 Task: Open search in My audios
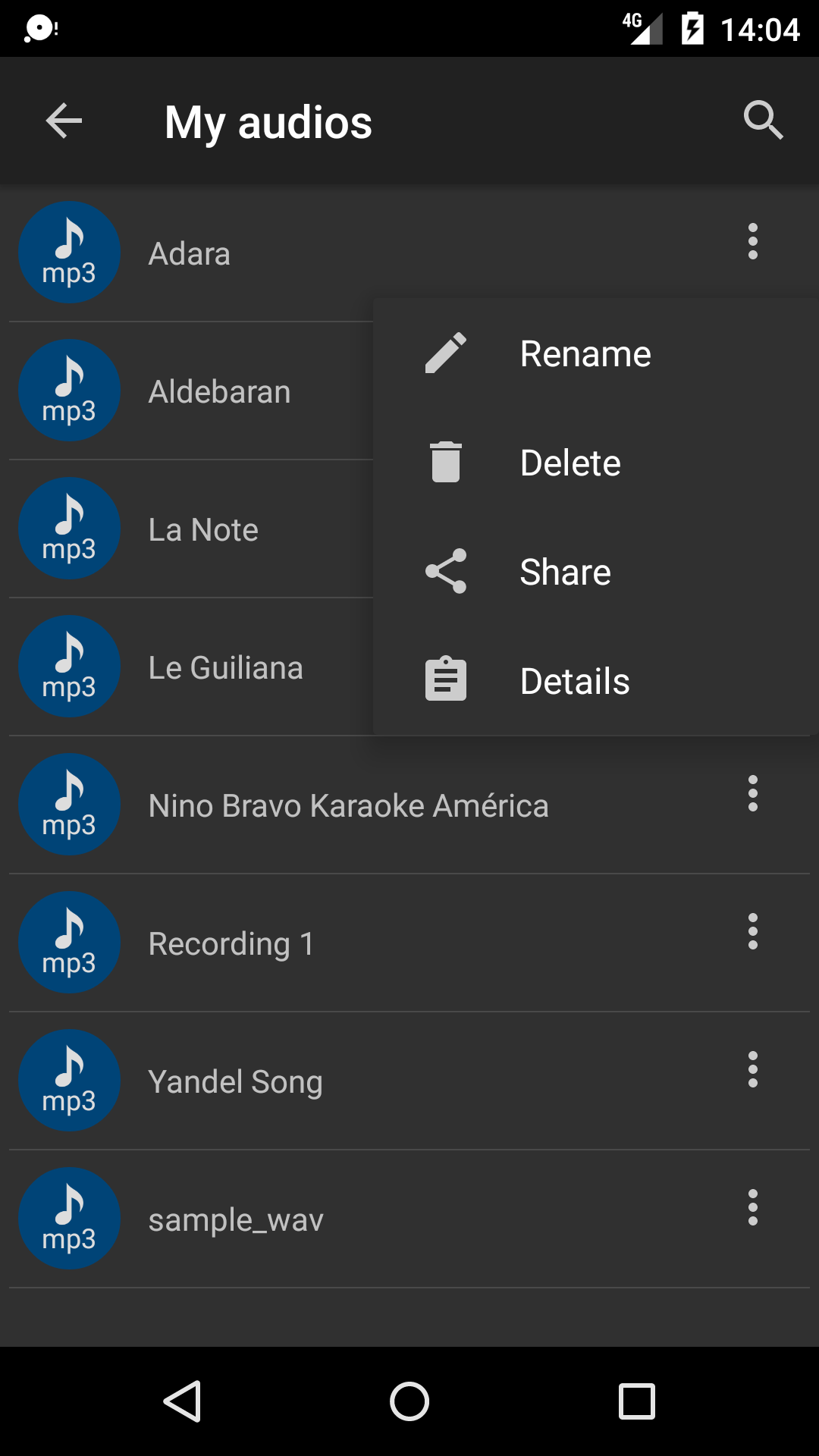tap(762, 121)
